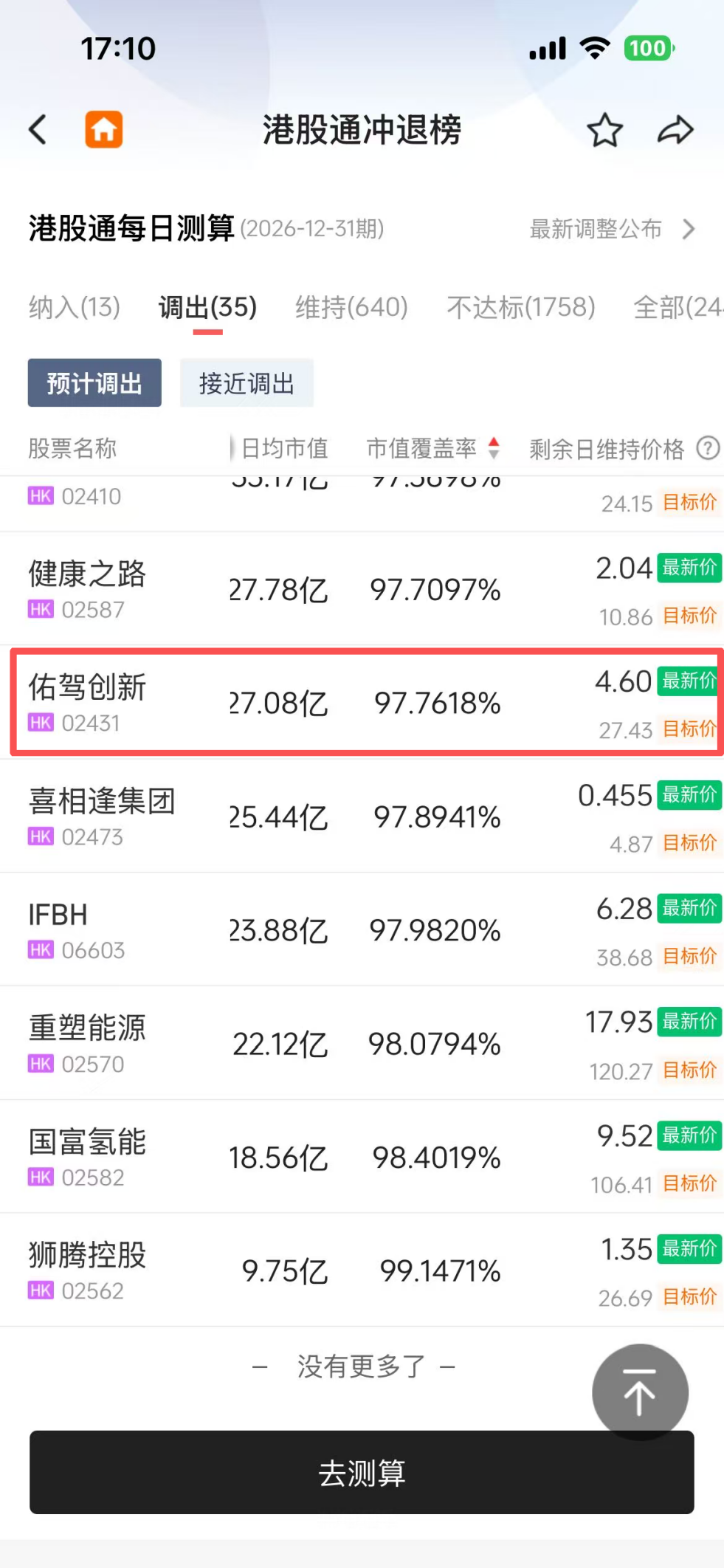
Task: Favorite this page with the star icon
Action: point(604,130)
